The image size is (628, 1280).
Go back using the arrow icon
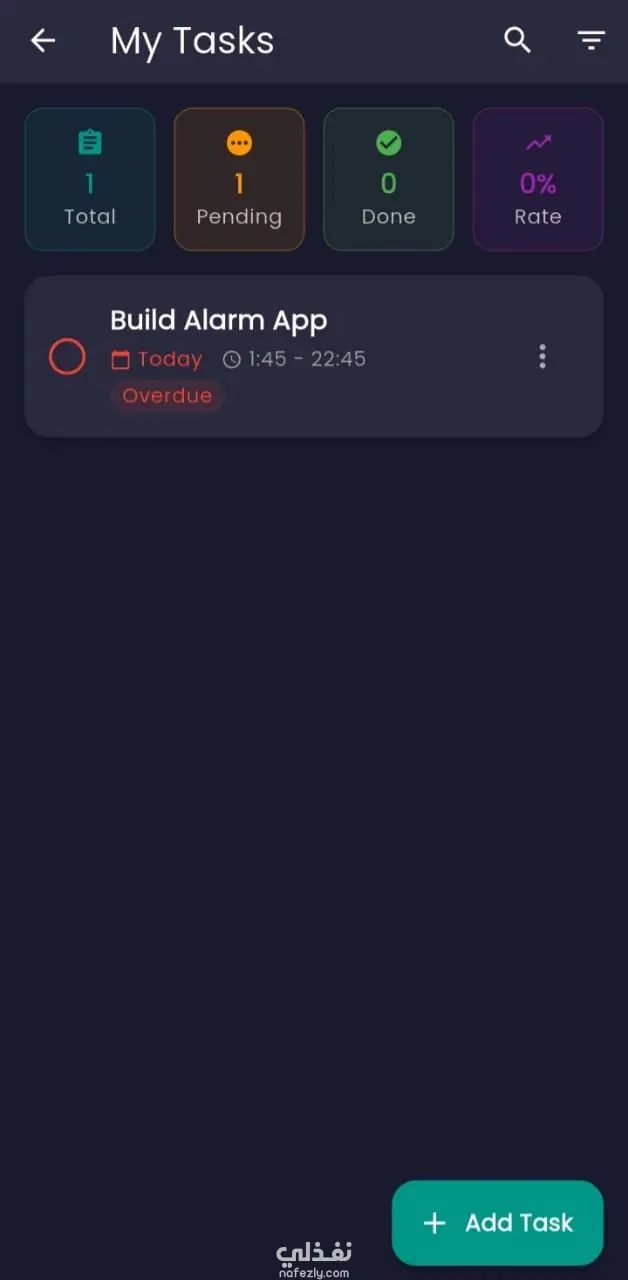point(43,40)
